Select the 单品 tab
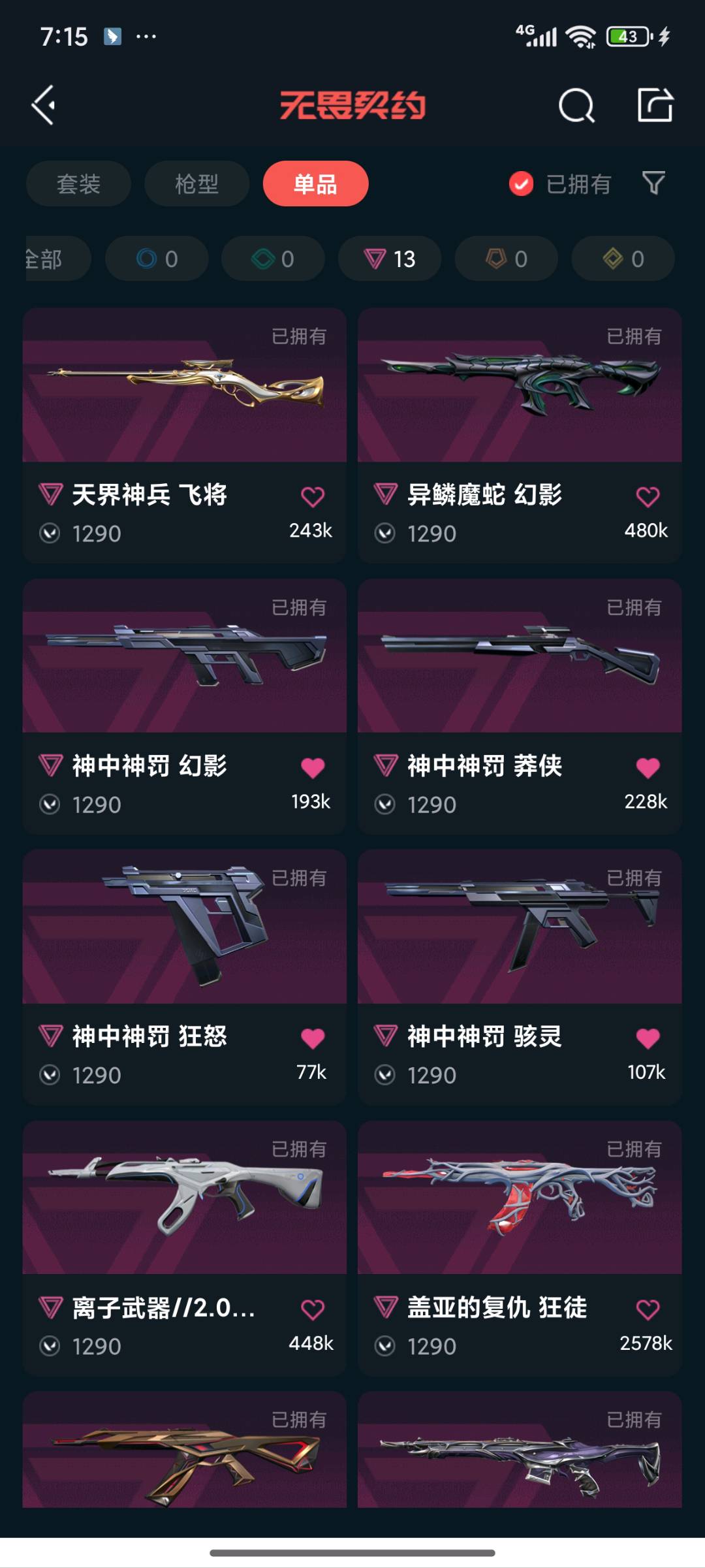Viewport: 705px width, 1568px height. (315, 184)
